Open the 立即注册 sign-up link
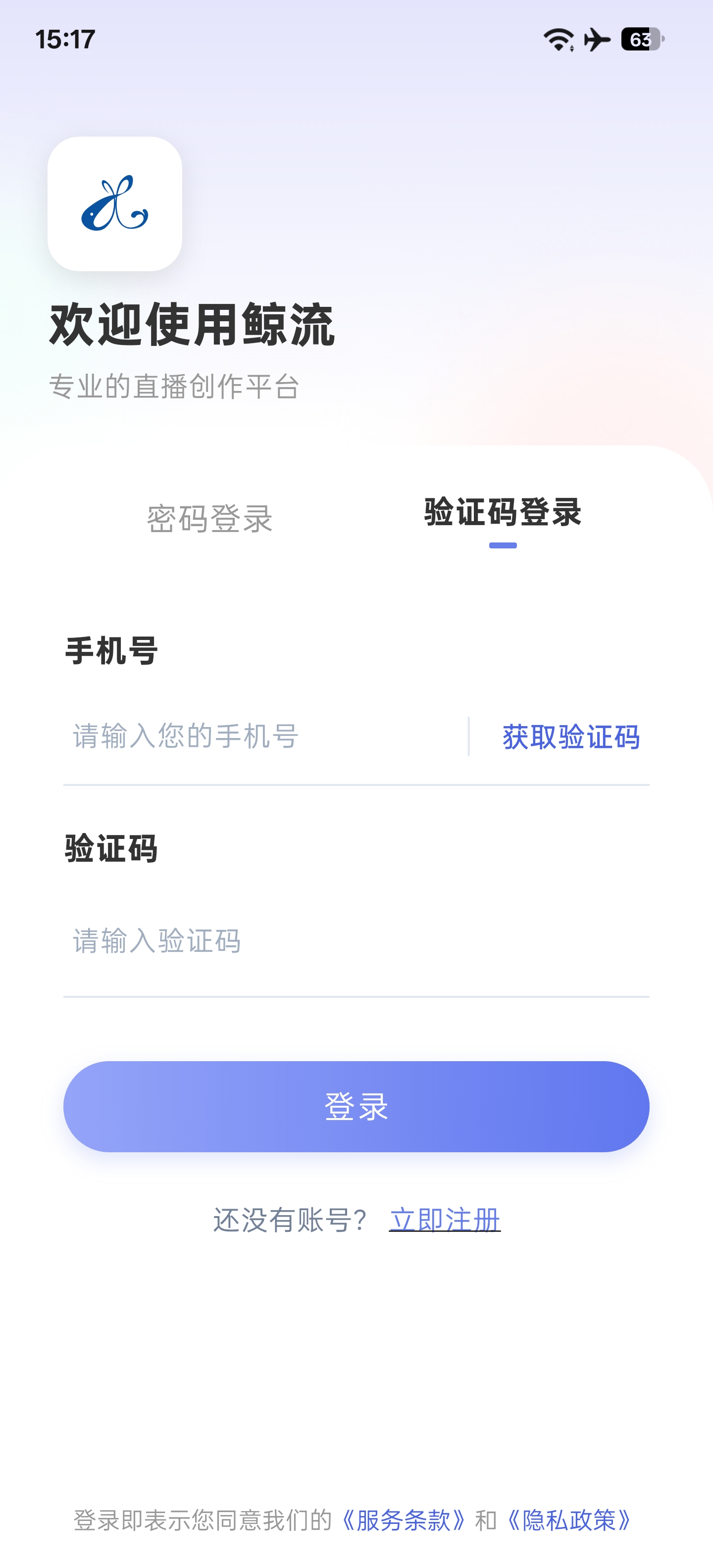The height and width of the screenshot is (1568, 713). [x=445, y=1220]
